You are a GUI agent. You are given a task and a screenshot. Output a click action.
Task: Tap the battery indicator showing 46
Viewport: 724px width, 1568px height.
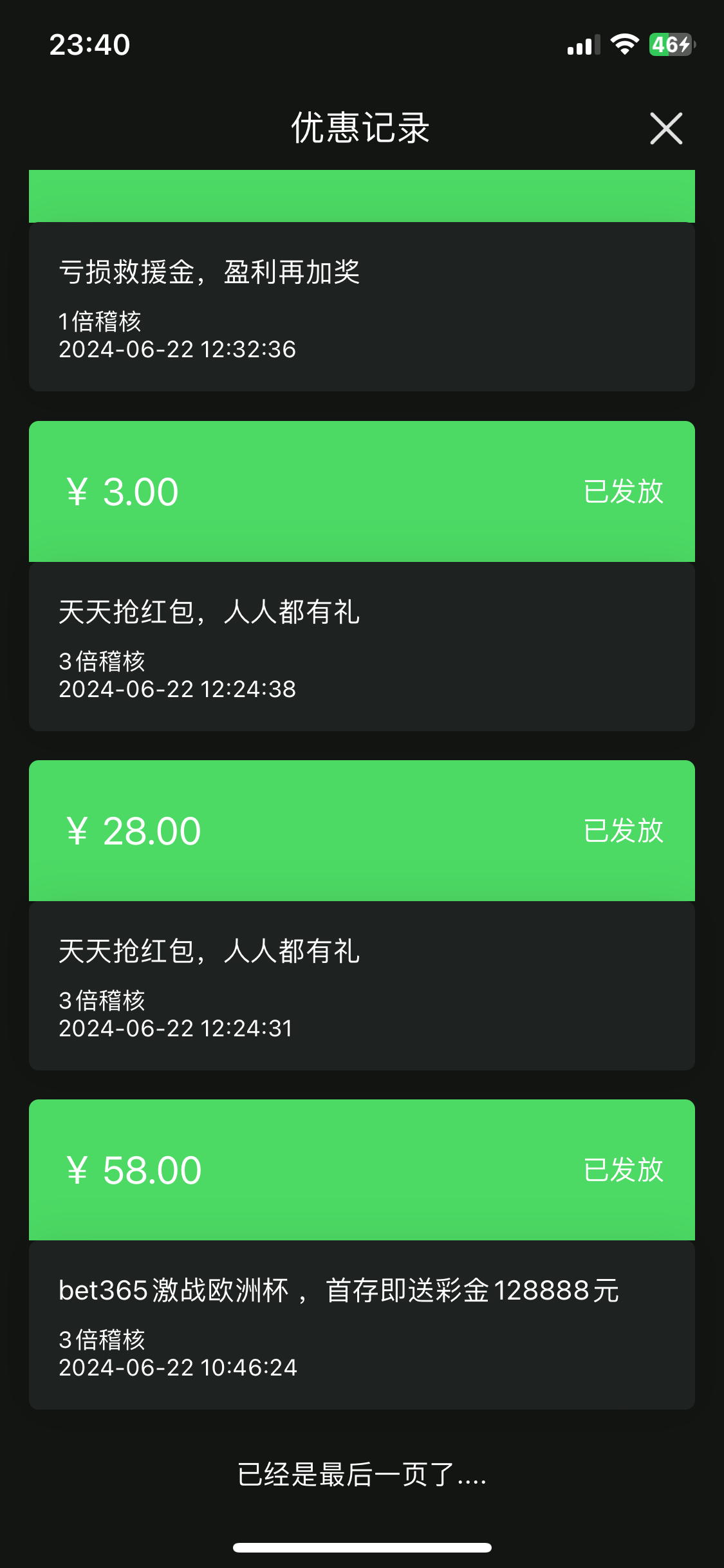(669, 45)
